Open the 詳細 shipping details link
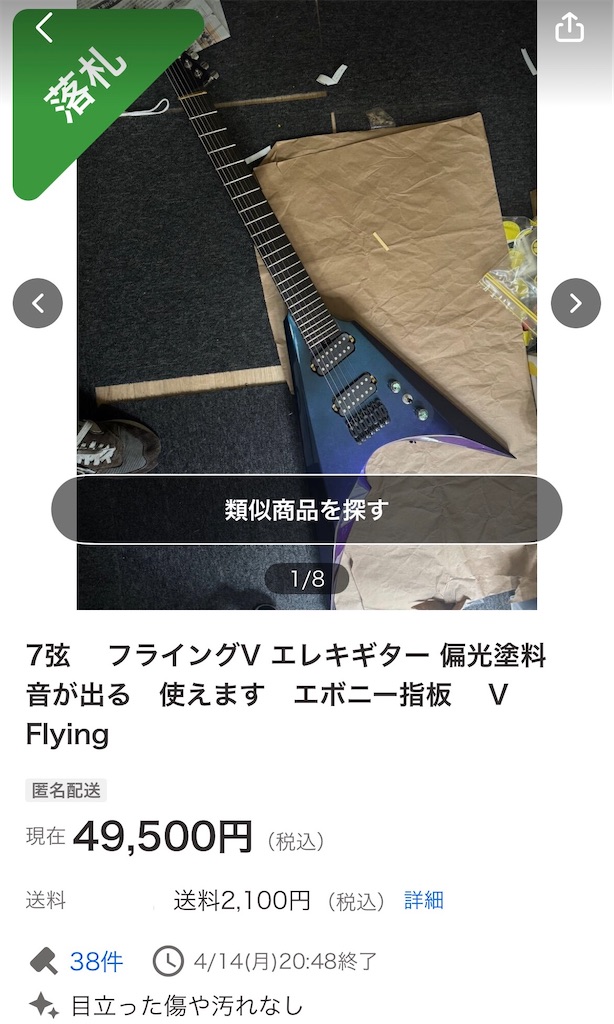 pos(423,900)
